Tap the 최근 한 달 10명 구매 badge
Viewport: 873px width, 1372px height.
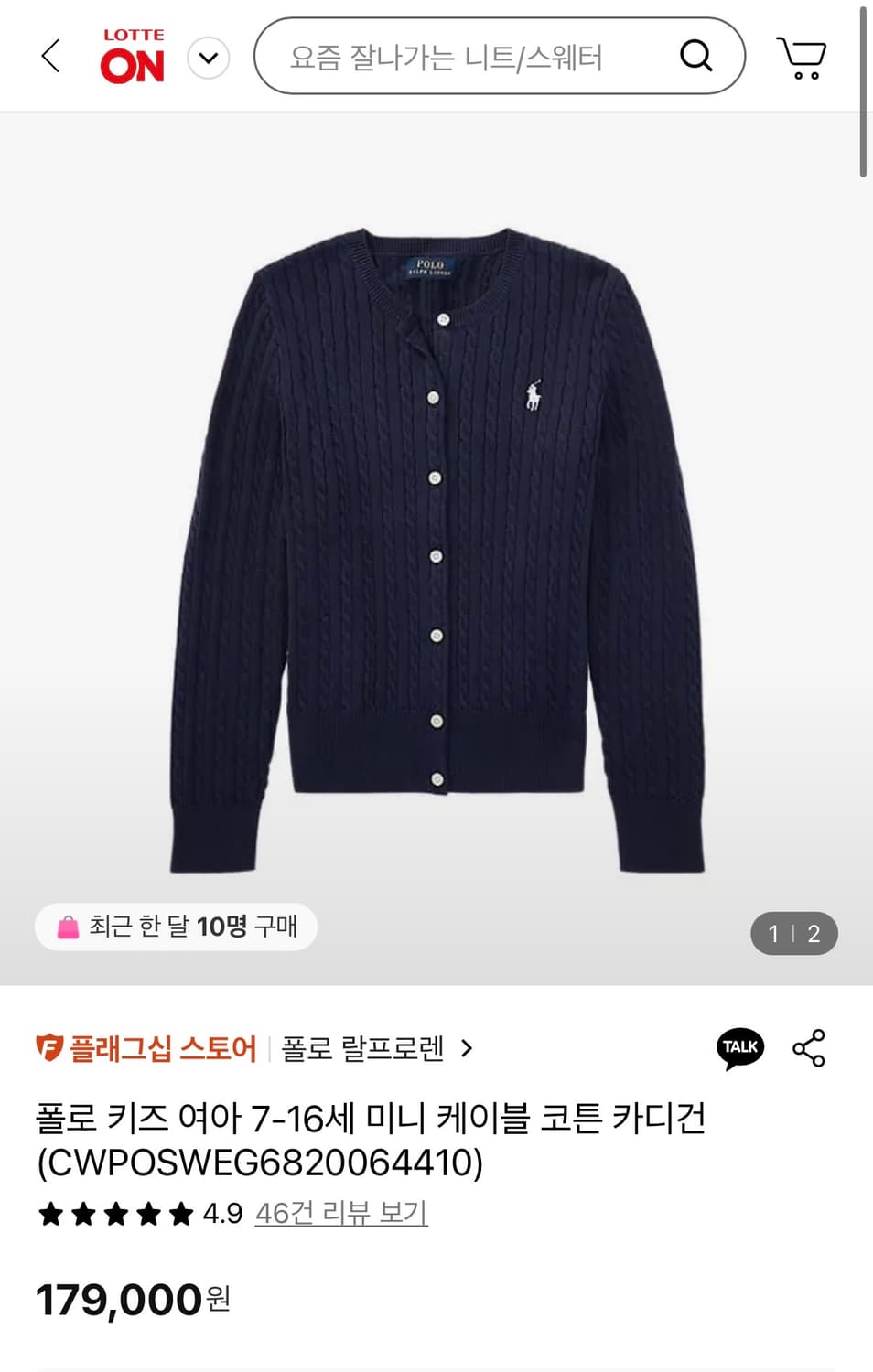(x=176, y=927)
